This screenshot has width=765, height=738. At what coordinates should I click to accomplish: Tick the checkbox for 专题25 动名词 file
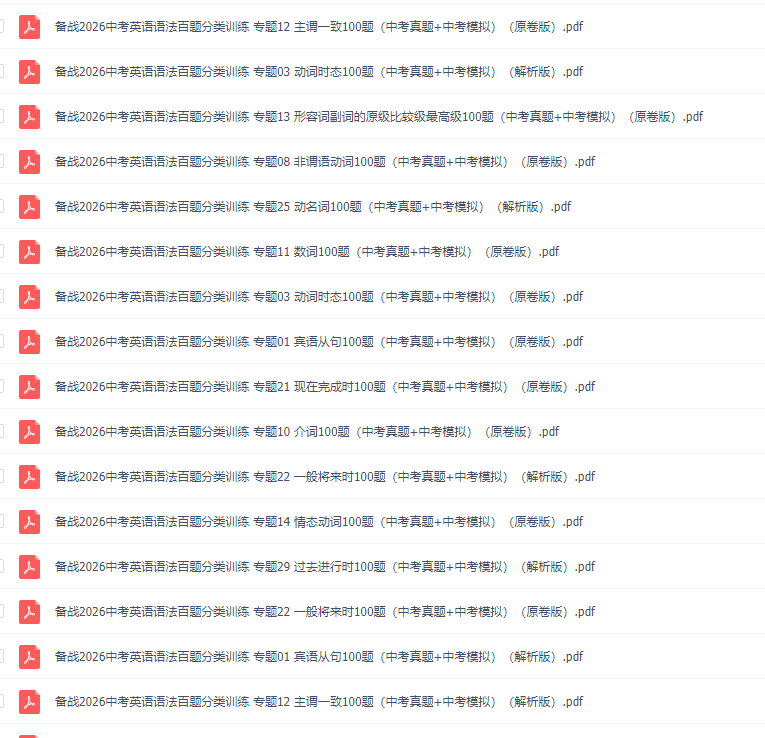coord(1,206)
